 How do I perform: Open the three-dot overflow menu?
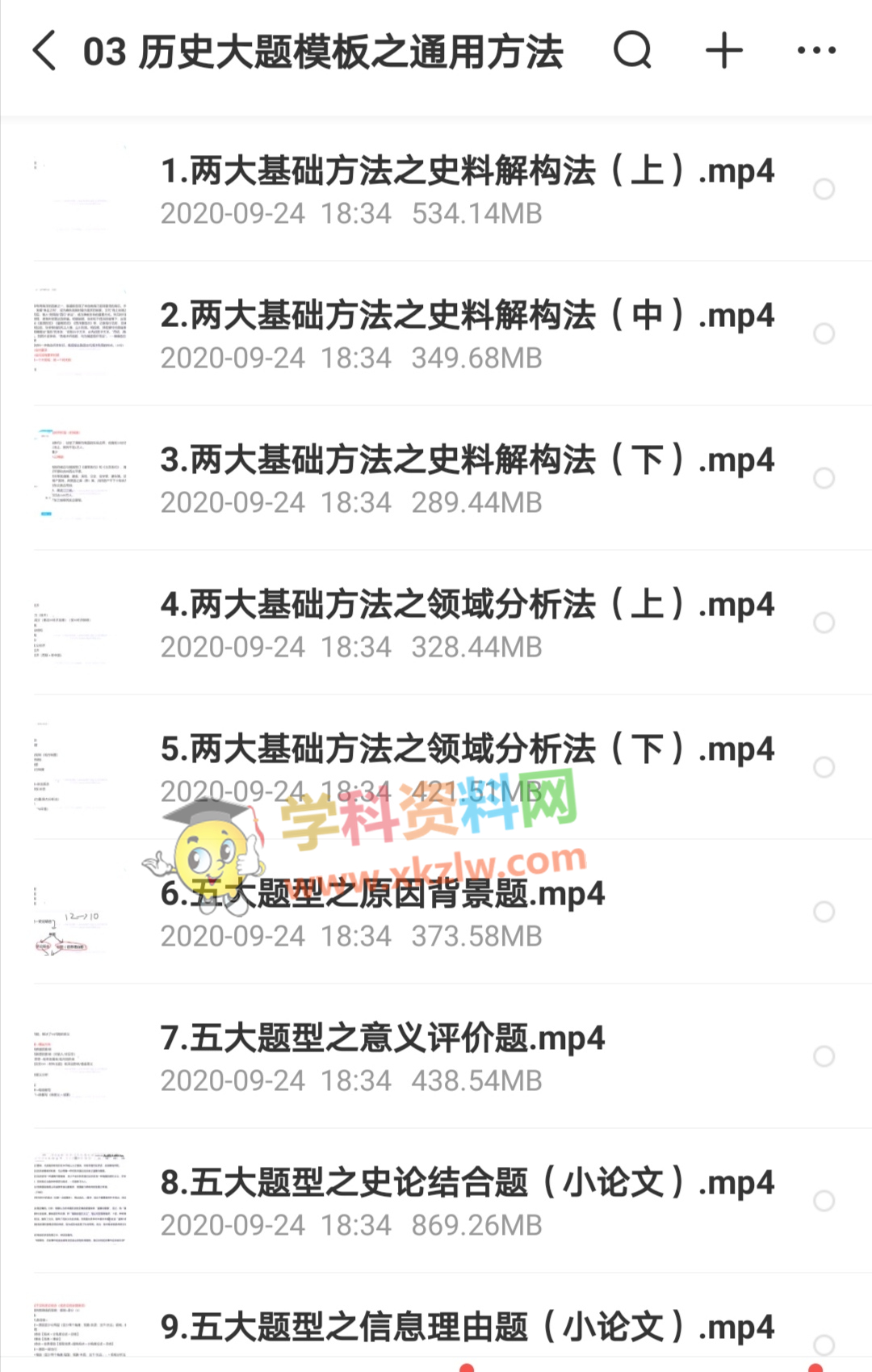click(816, 51)
